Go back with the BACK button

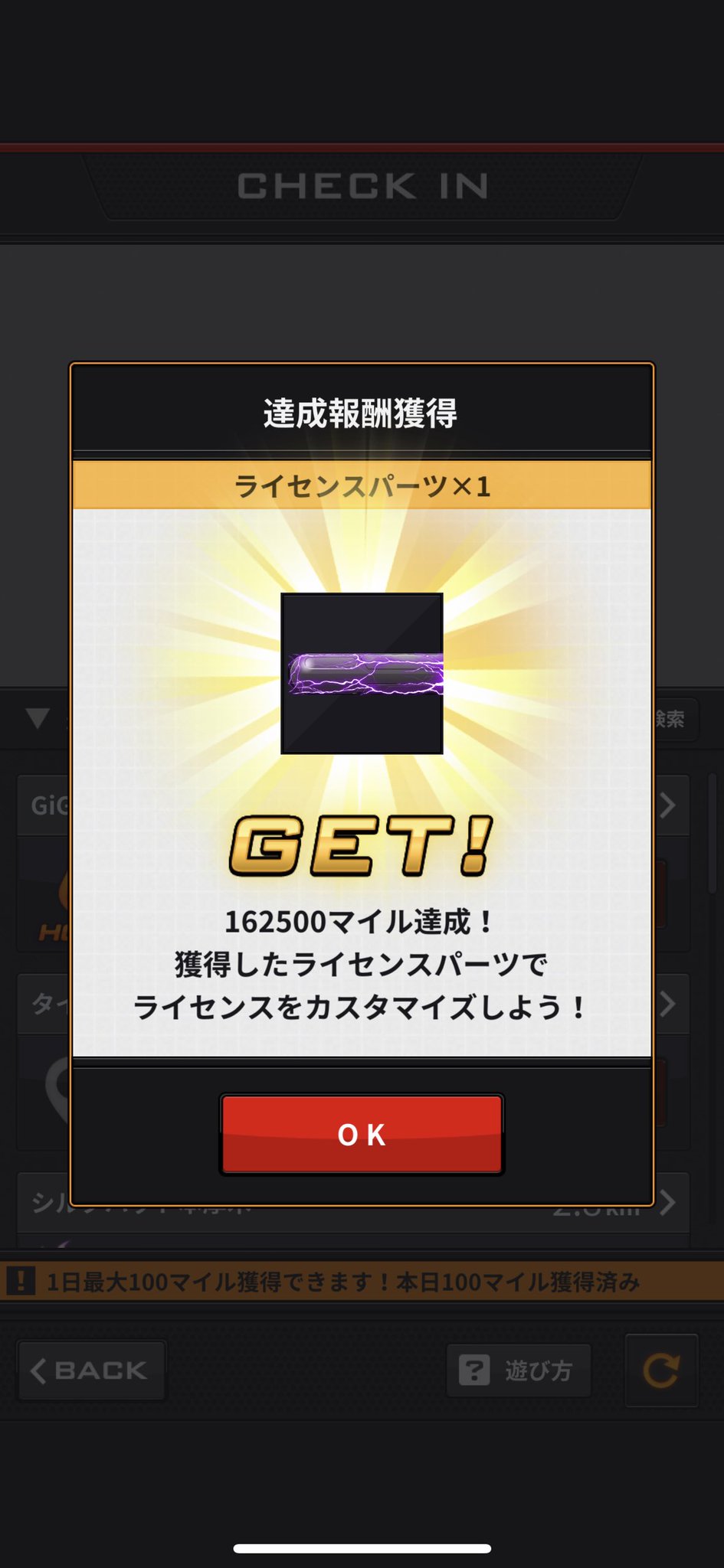click(91, 1370)
